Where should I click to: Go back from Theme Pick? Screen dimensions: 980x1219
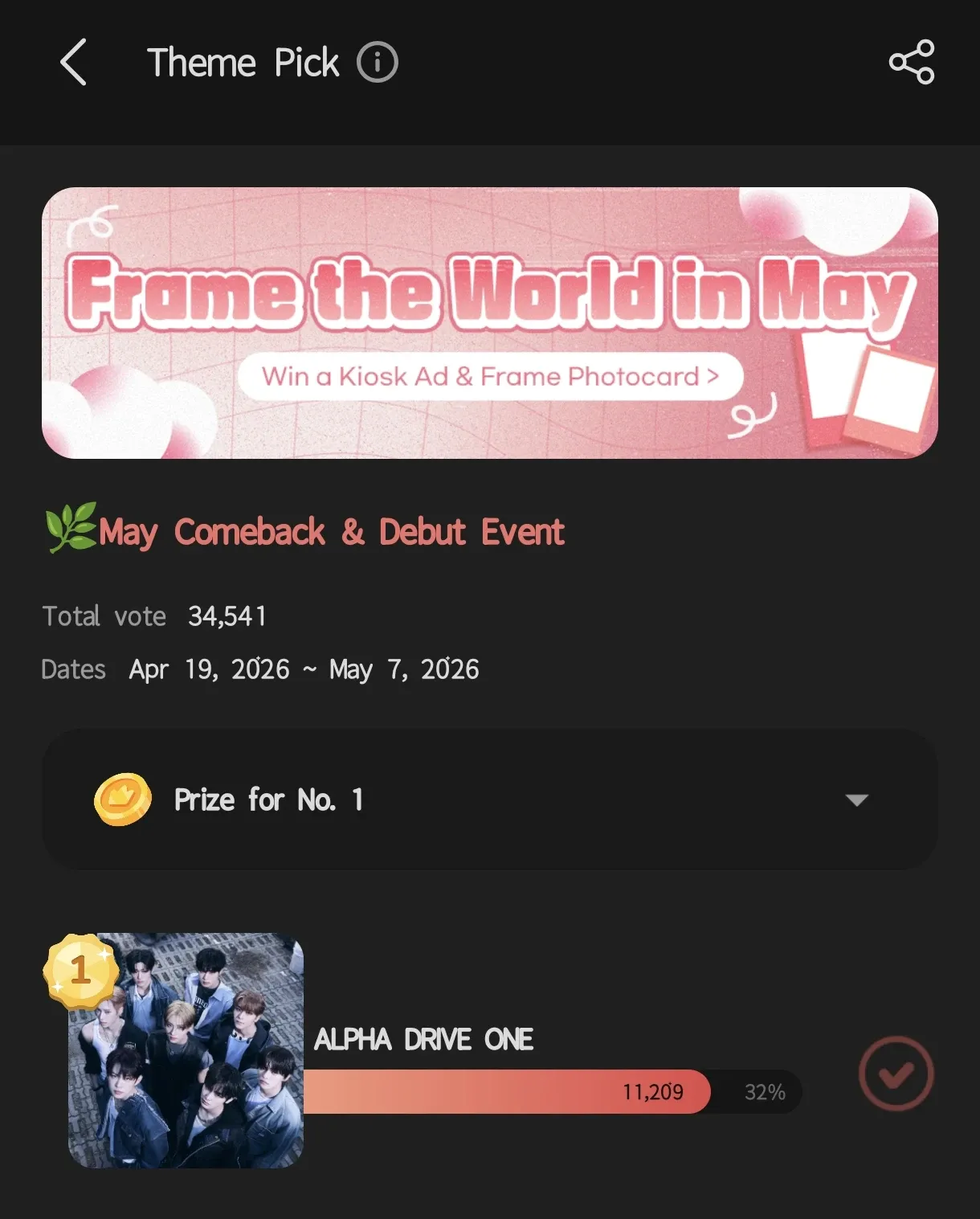(73, 63)
